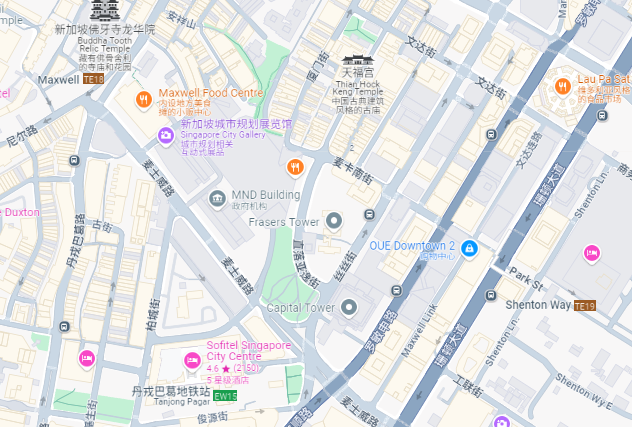Select the Capital Tower marker
The image size is (632, 427).
click(x=349, y=307)
